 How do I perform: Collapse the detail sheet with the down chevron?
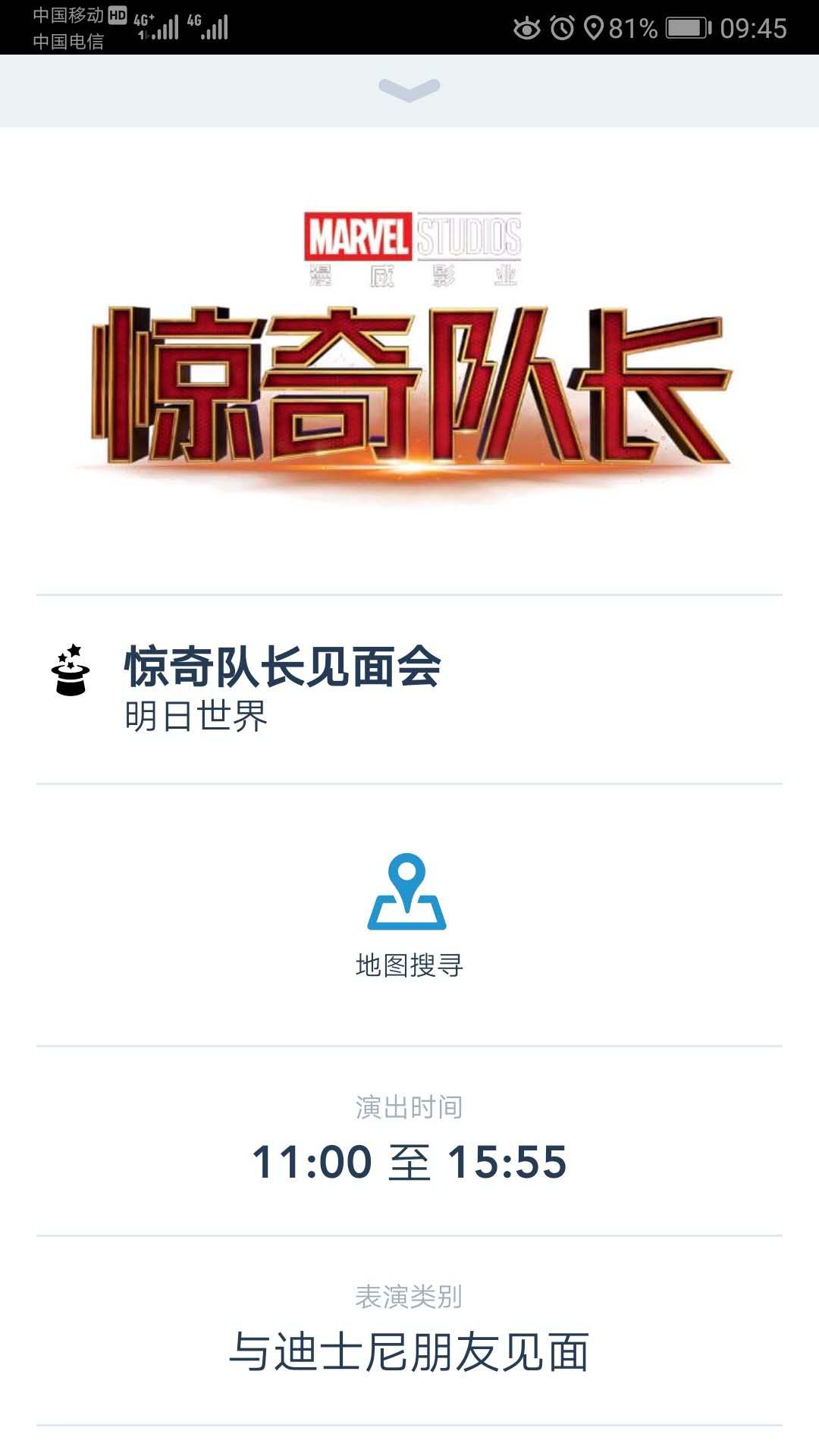tap(409, 89)
